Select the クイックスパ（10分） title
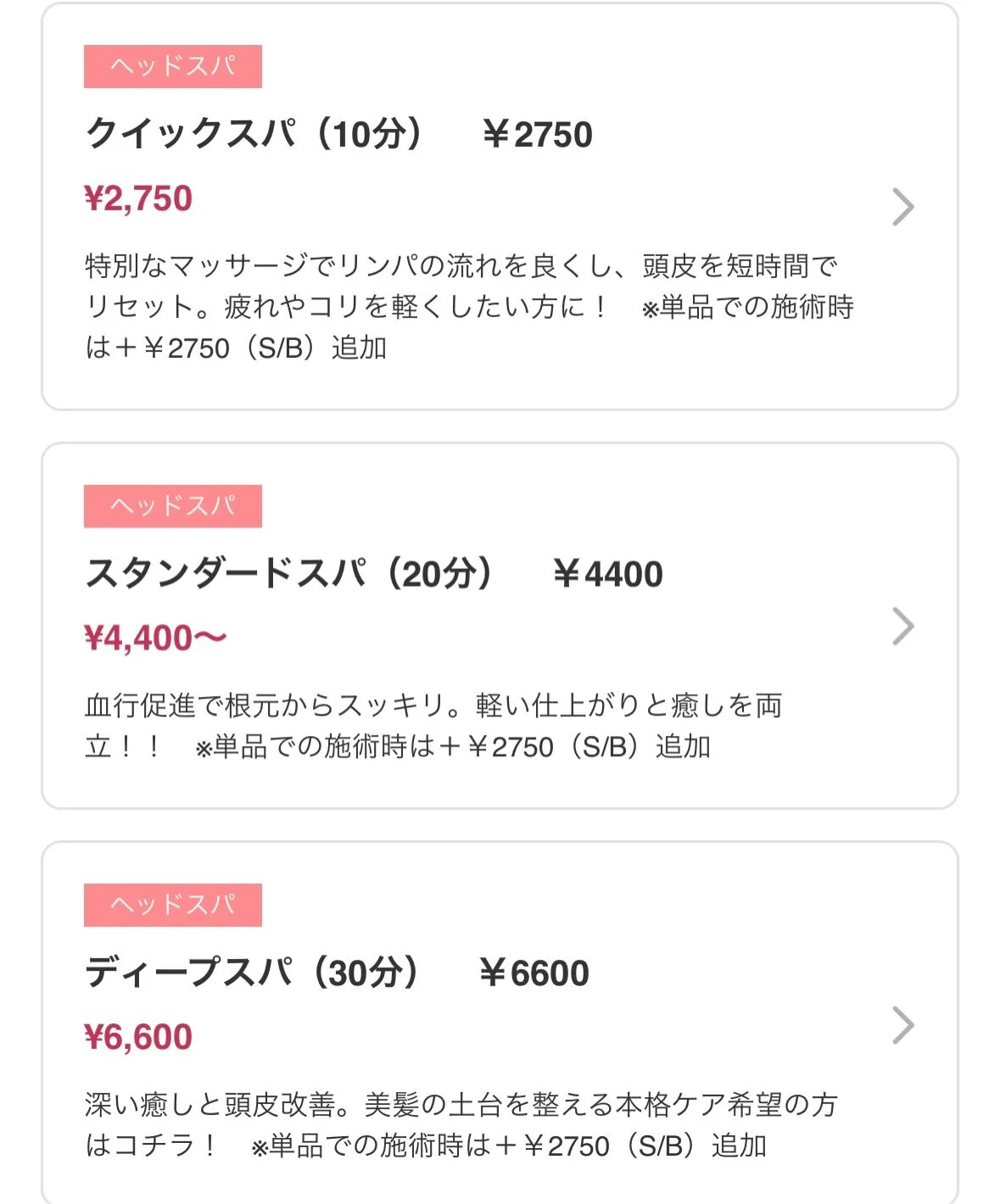Screen dimensions: 1000x1204 254,131
